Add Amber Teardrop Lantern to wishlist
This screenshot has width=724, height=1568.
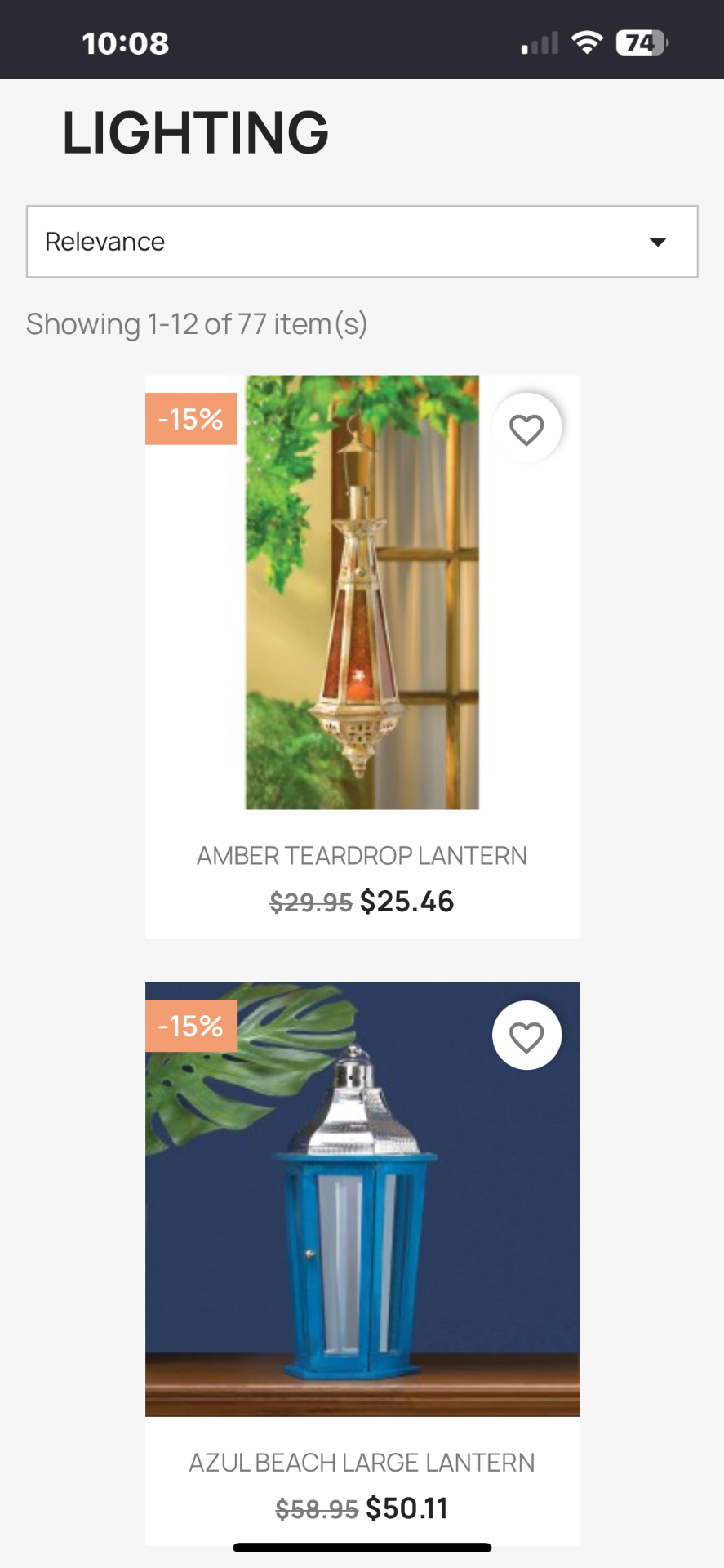click(x=526, y=429)
